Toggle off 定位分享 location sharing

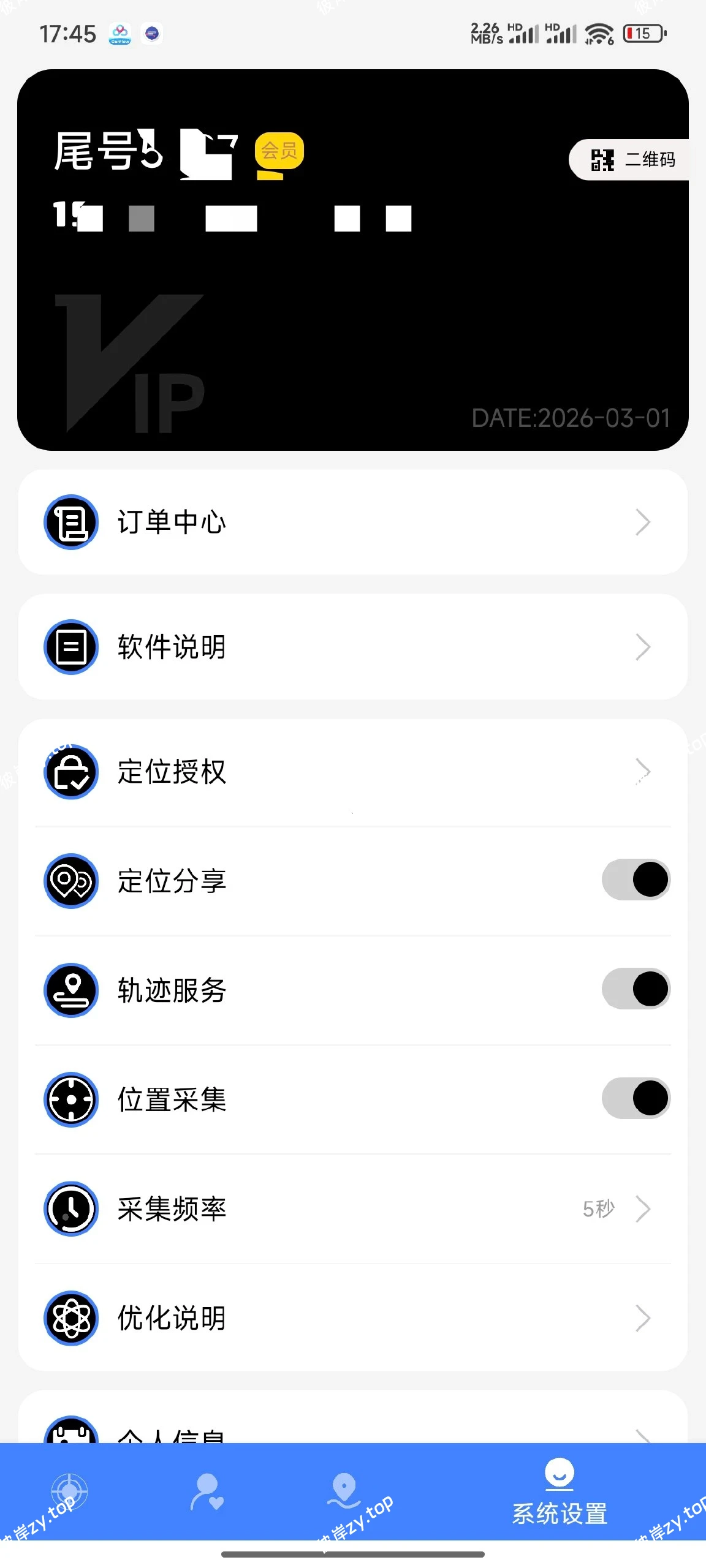pos(636,880)
